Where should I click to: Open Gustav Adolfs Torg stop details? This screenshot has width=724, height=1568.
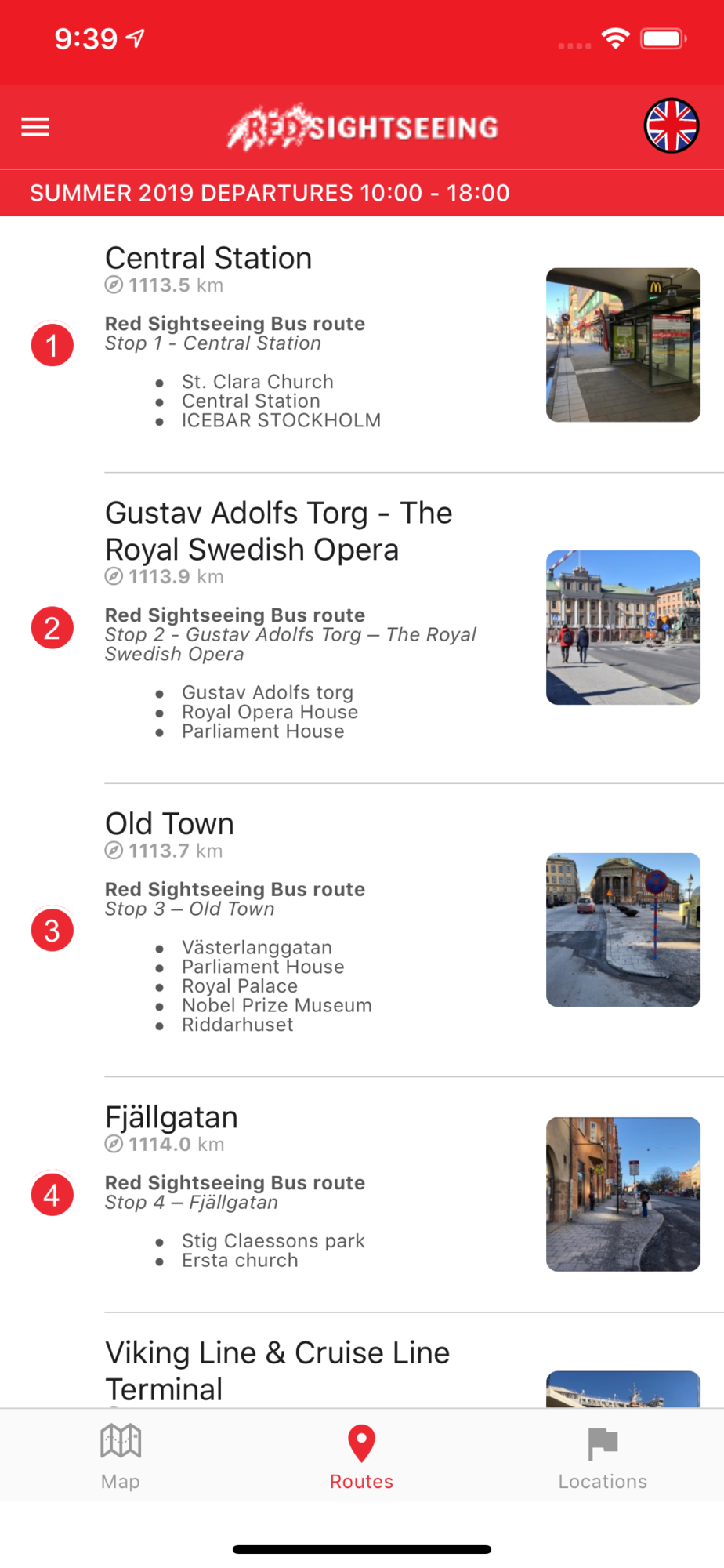pyautogui.click(x=362, y=628)
